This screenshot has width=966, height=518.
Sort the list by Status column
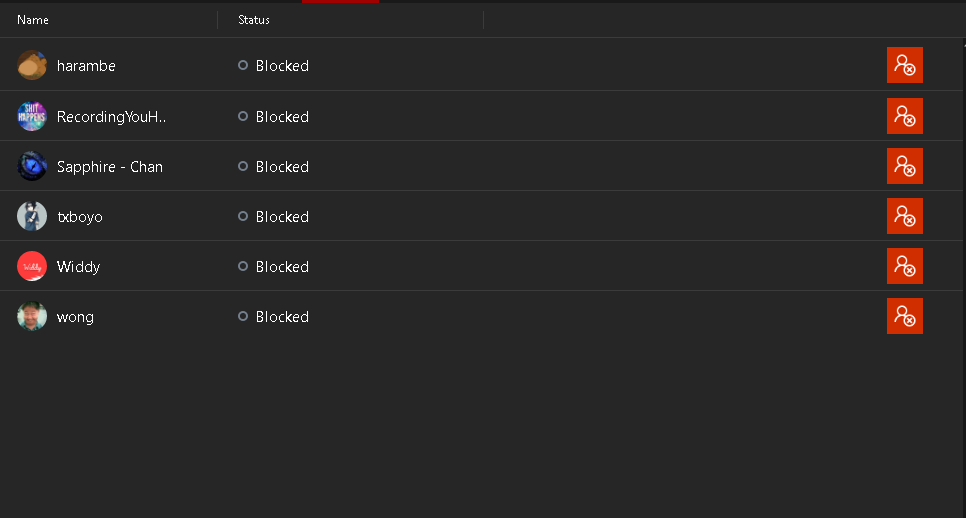click(254, 20)
